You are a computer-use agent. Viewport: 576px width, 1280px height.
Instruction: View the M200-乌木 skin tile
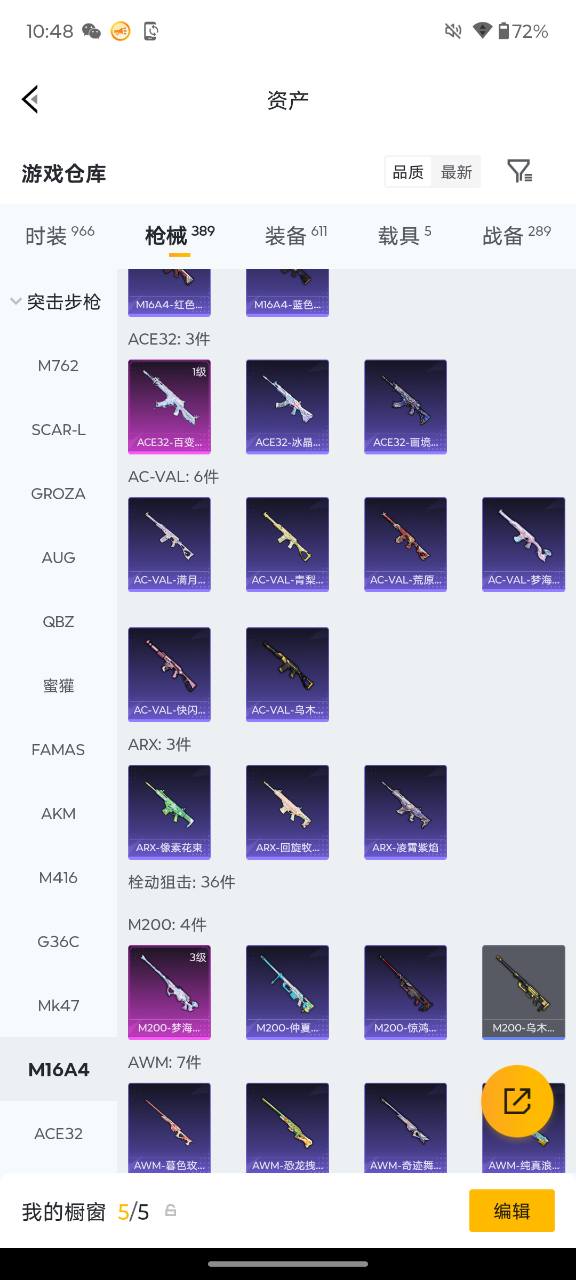pos(523,993)
